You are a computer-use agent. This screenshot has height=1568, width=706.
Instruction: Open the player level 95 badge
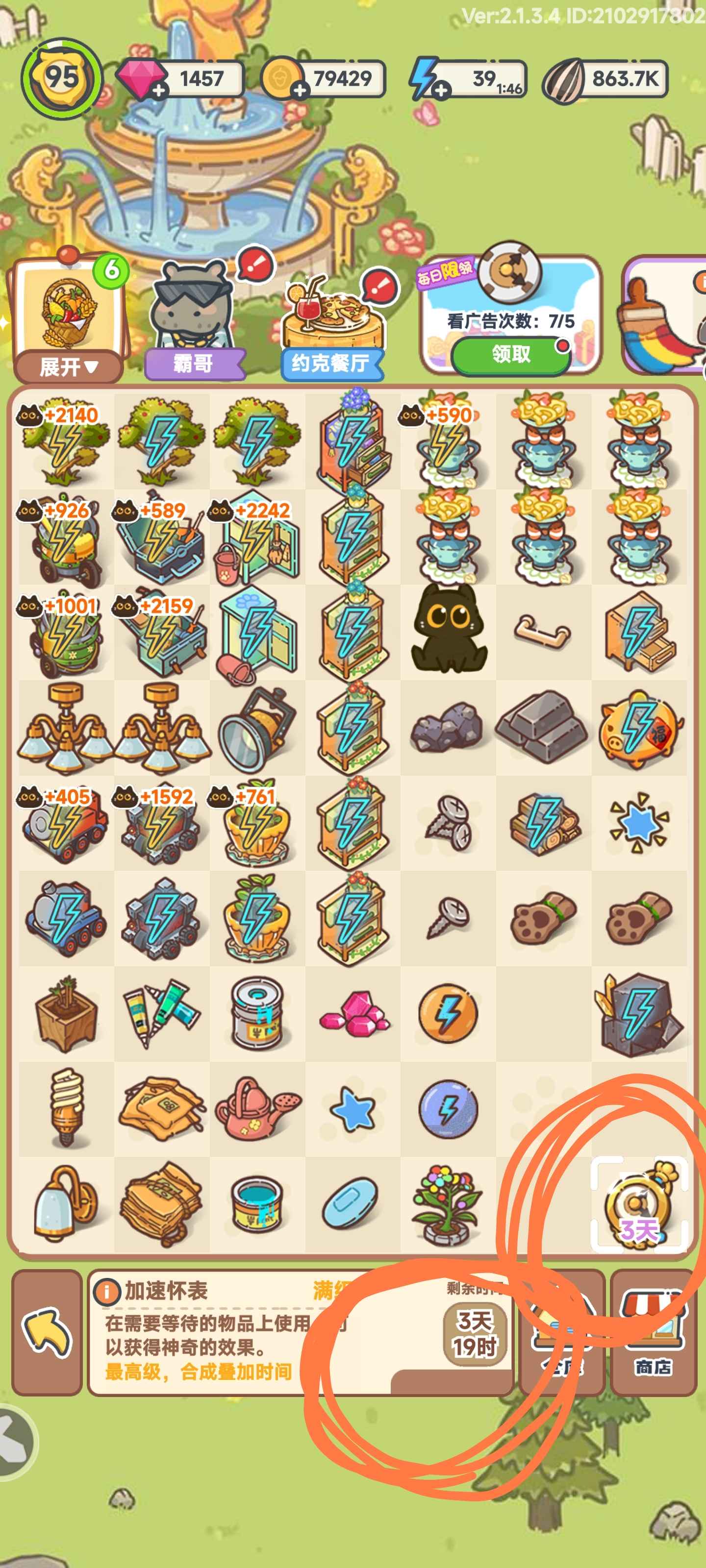pyautogui.click(x=61, y=78)
